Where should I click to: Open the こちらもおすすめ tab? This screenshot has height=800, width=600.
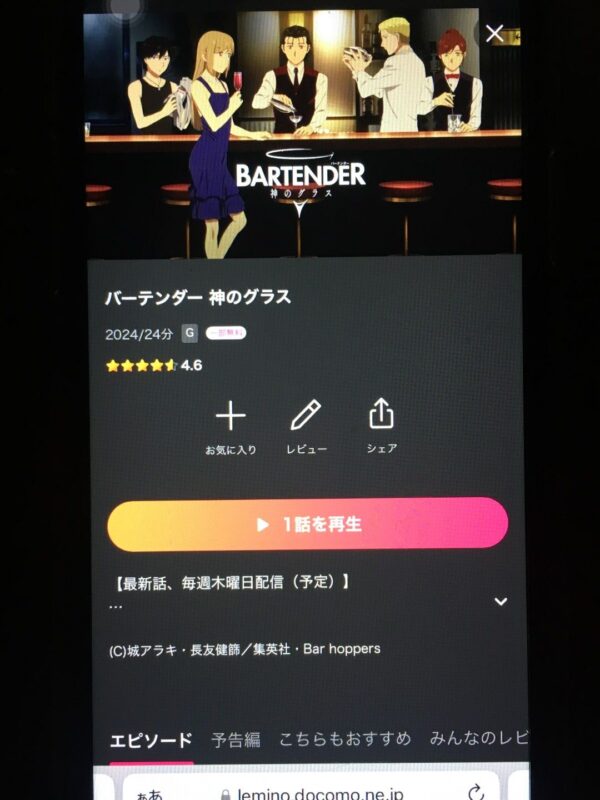tap(345, 740)
